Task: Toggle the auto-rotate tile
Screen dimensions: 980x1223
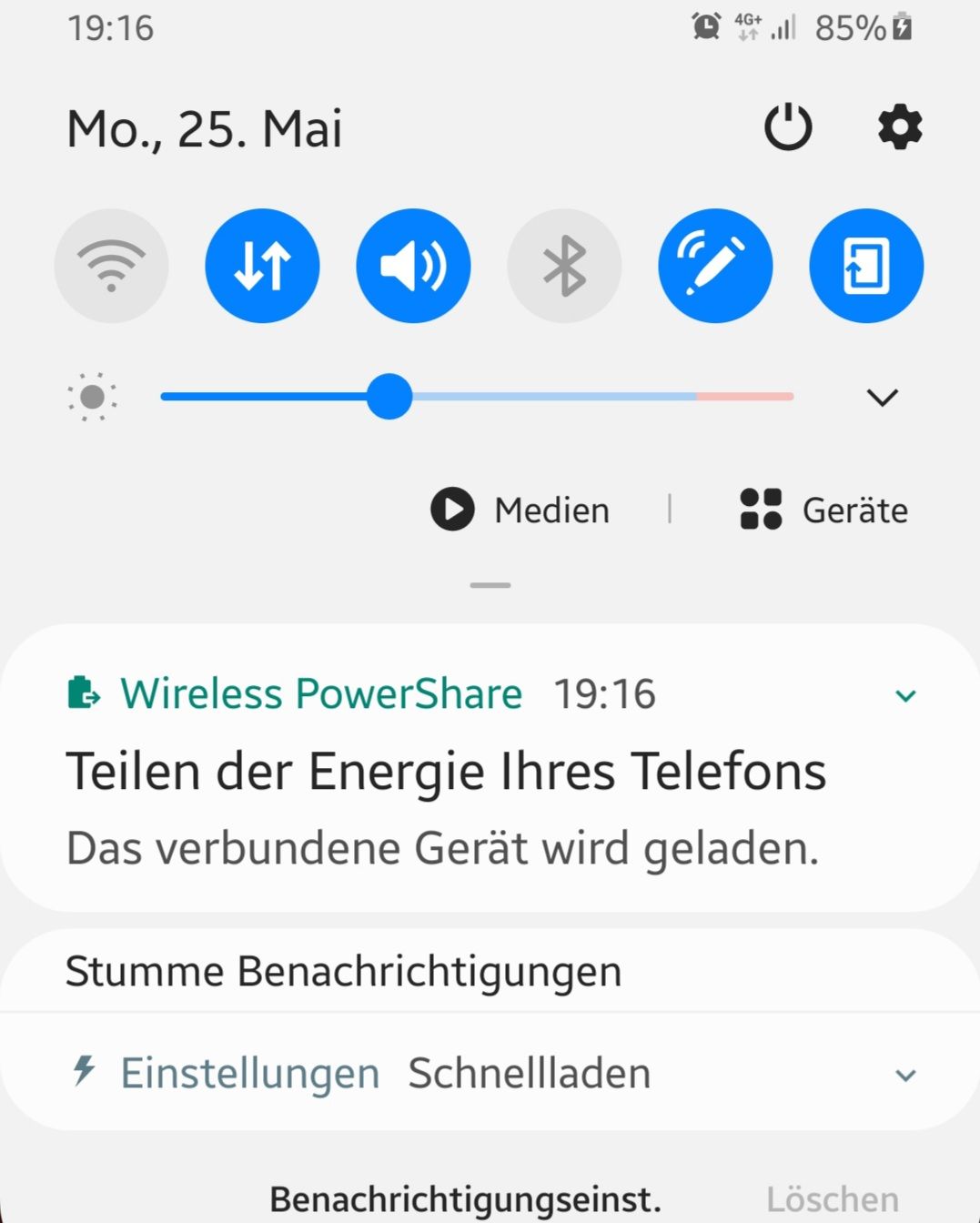Action: [866, 266]
